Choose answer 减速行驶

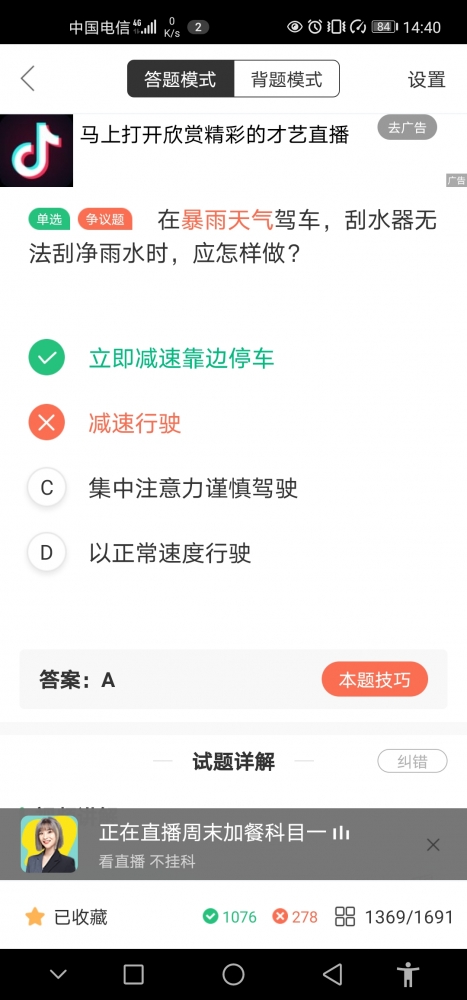[x=135, y=422]
